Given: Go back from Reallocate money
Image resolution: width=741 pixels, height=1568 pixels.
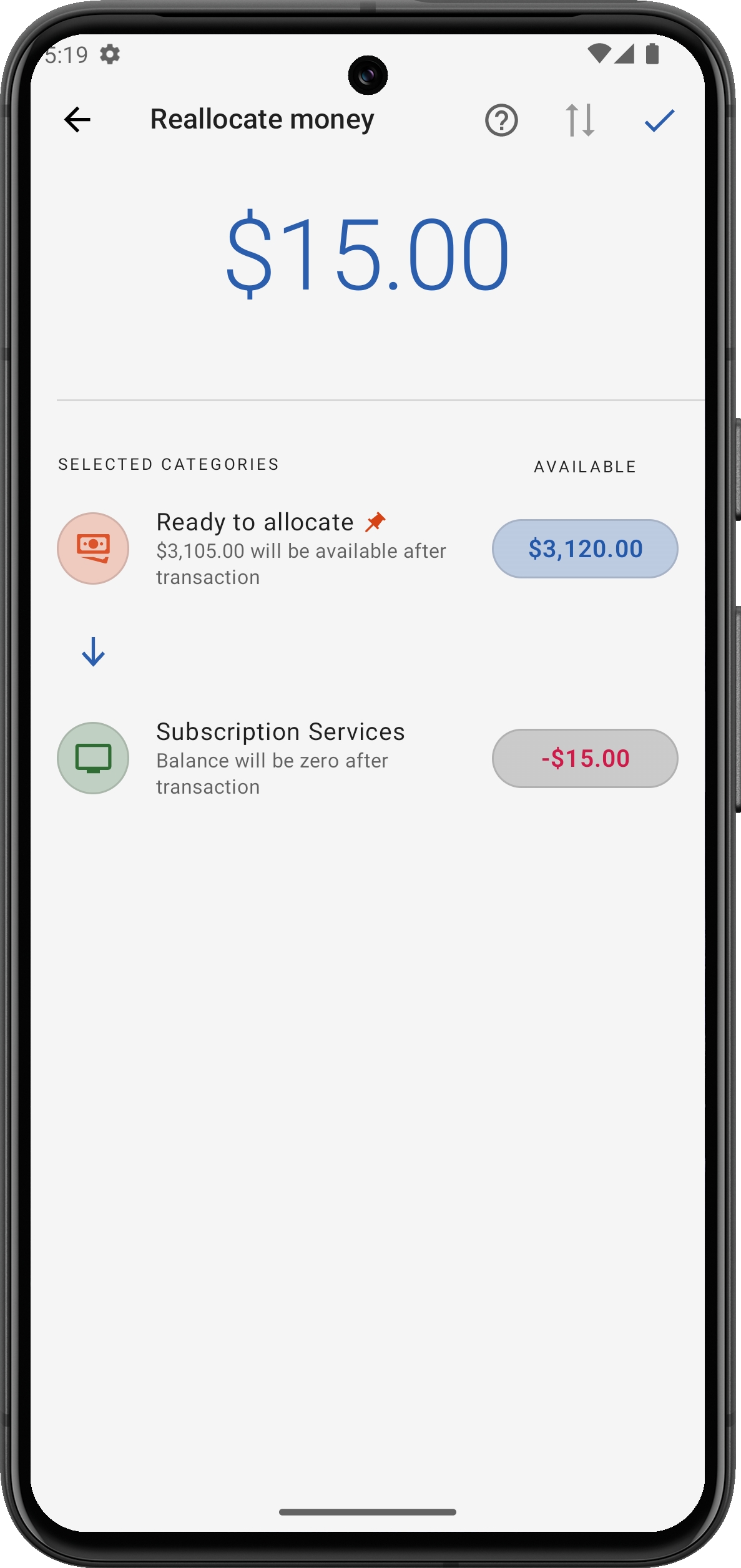Looking at the screenshot, I should pyautogui.click(x=77, y=120).
